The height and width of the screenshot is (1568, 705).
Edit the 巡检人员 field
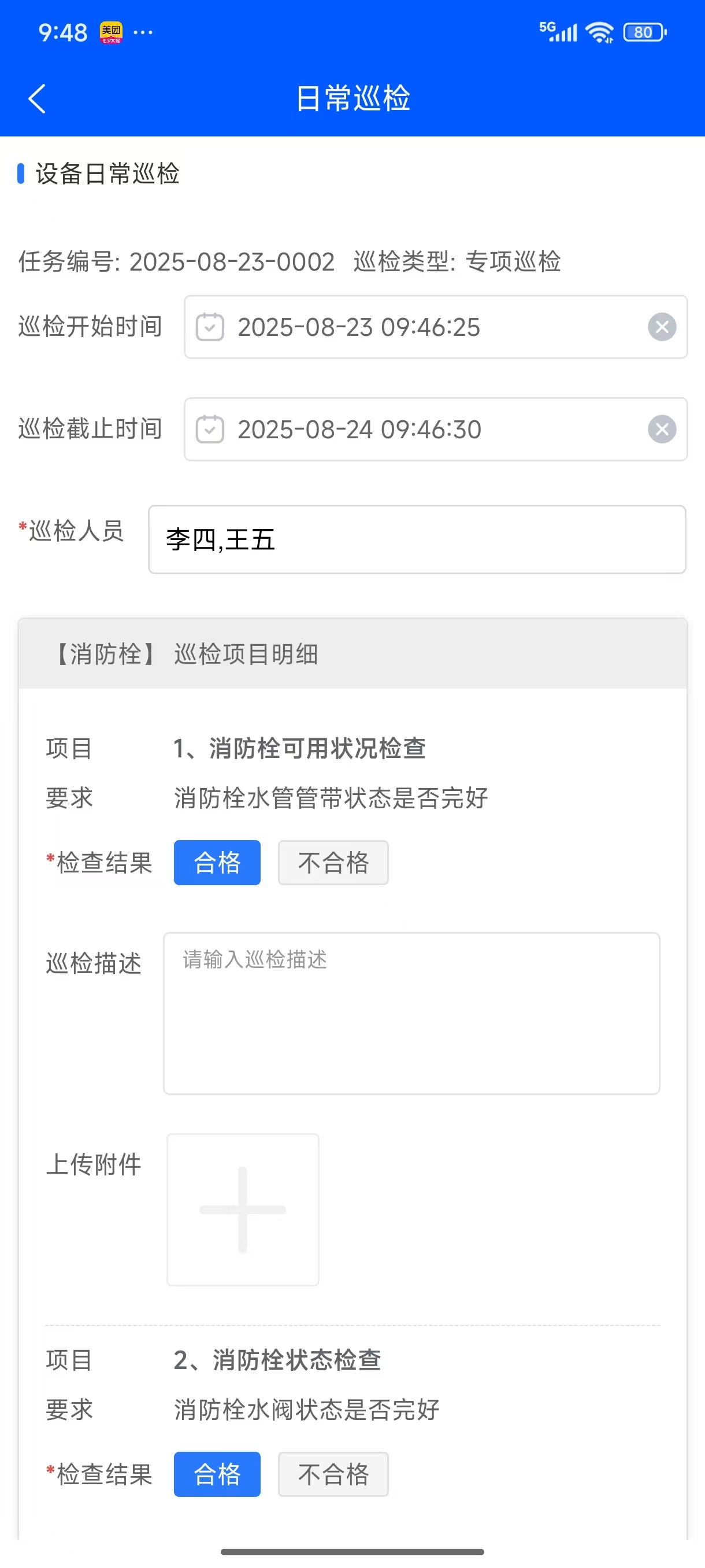tap(417, 539)
